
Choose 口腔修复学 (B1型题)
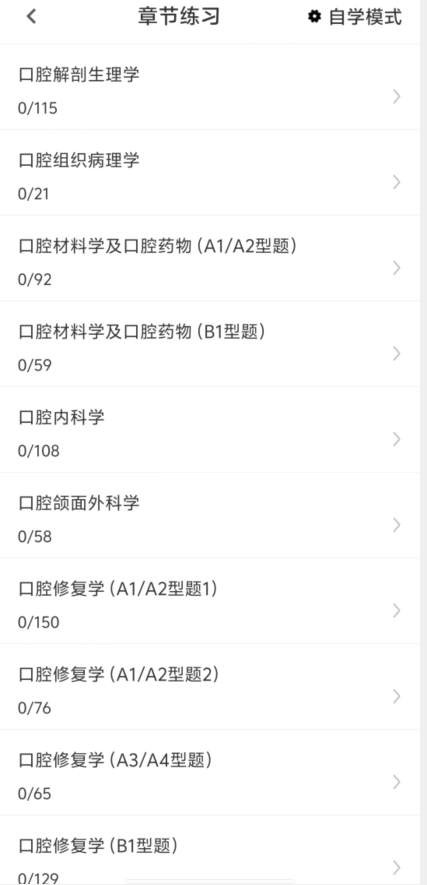210,851
